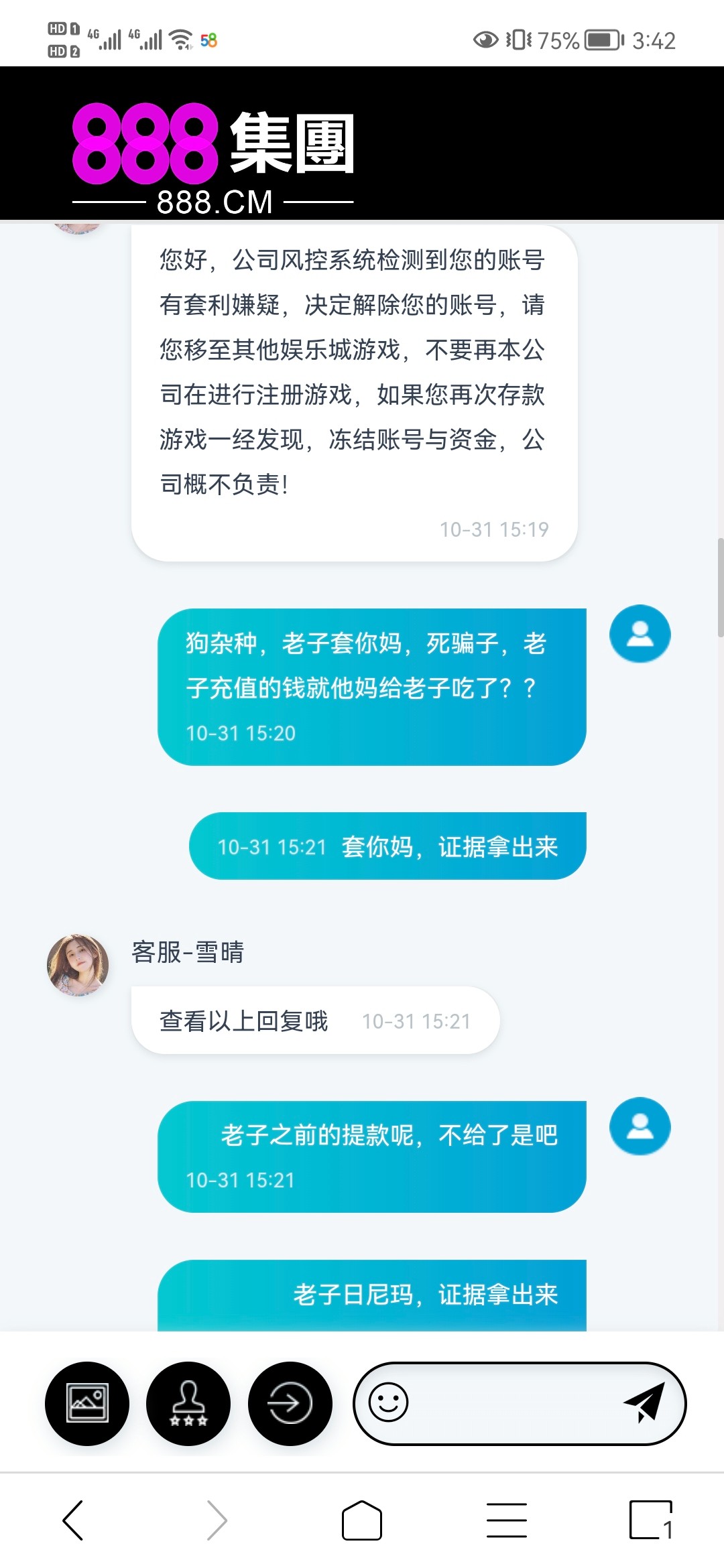The image size is (724, 1568).
Task: Send the message with paper plane
Action: [x=644, y=1402]
